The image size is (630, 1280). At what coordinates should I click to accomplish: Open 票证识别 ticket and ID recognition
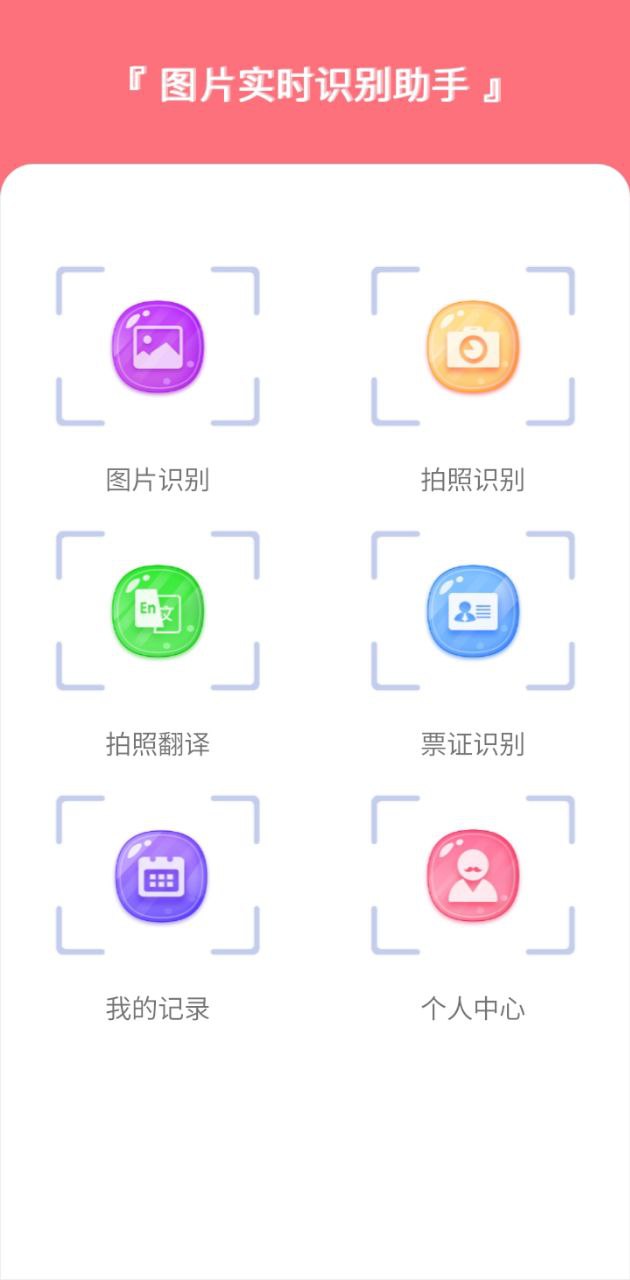tap(473, 611)
